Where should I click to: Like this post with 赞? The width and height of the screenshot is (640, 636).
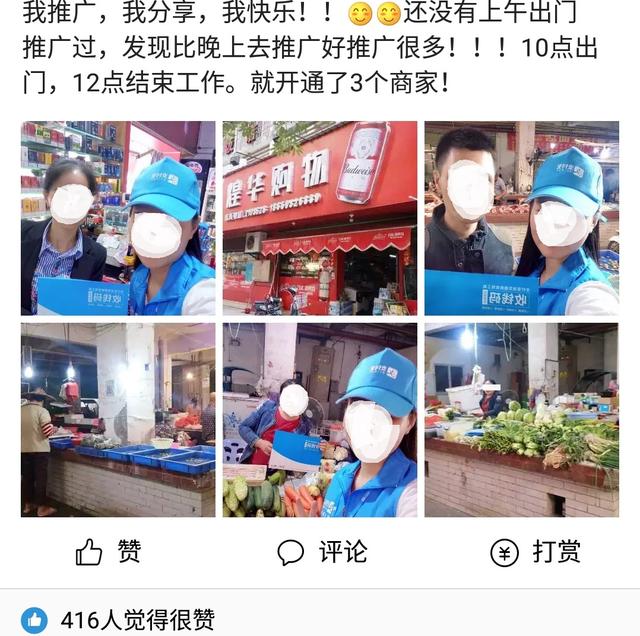tap(110, 552)
